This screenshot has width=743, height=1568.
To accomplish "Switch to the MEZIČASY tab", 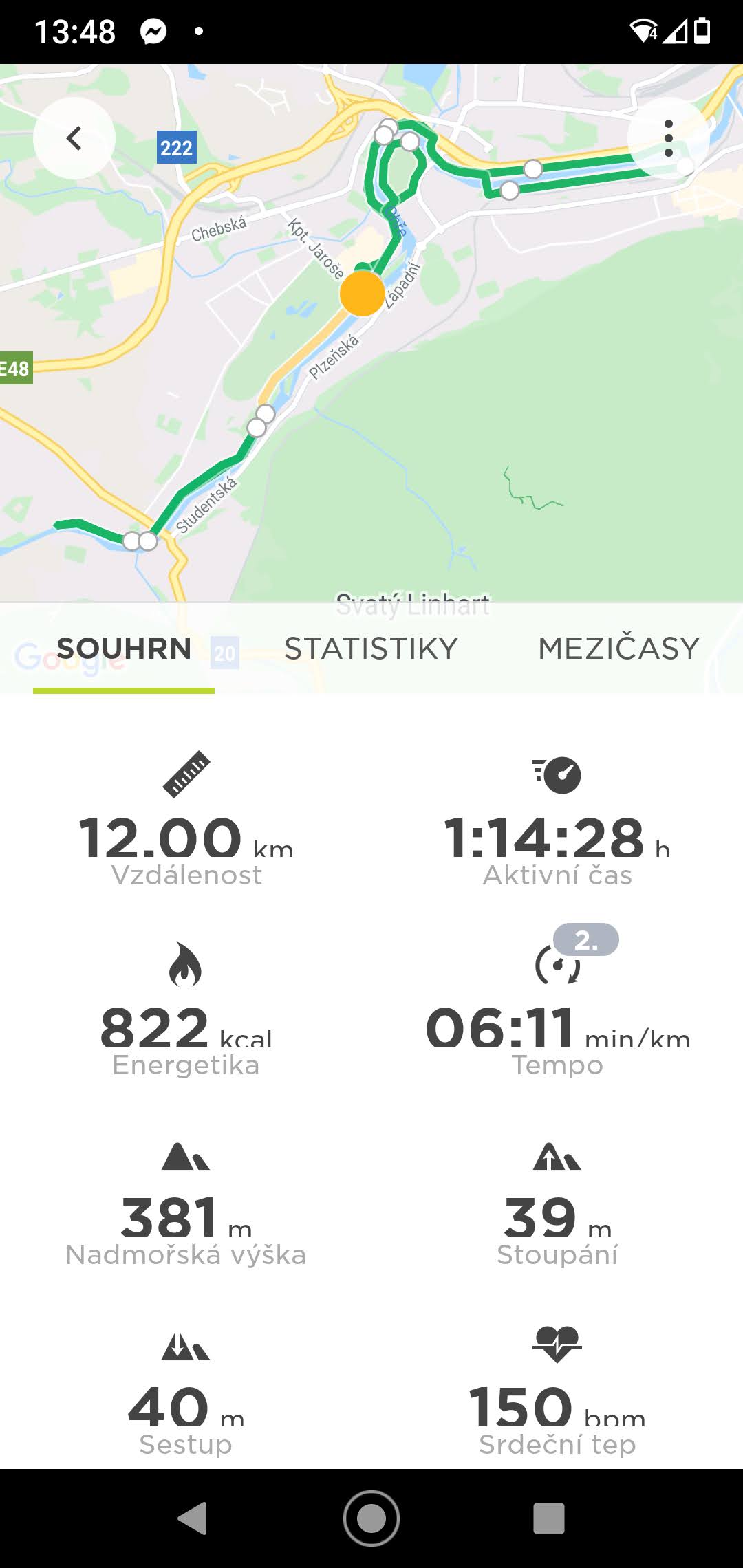I will [618, 649].
